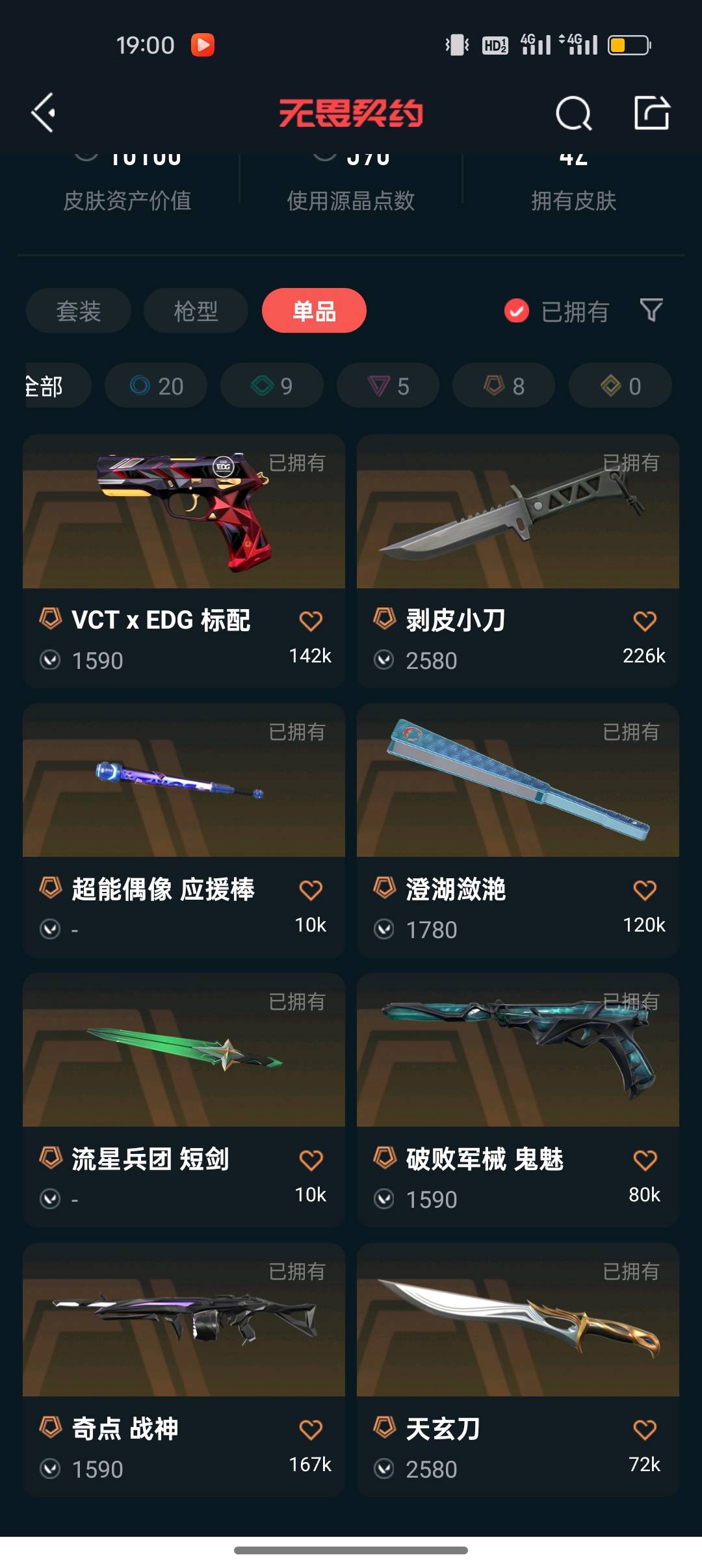Uncheck the 已拥有 filter checkbox
Viewport: 702px width, 1568px height.
(x=517, y=311)
